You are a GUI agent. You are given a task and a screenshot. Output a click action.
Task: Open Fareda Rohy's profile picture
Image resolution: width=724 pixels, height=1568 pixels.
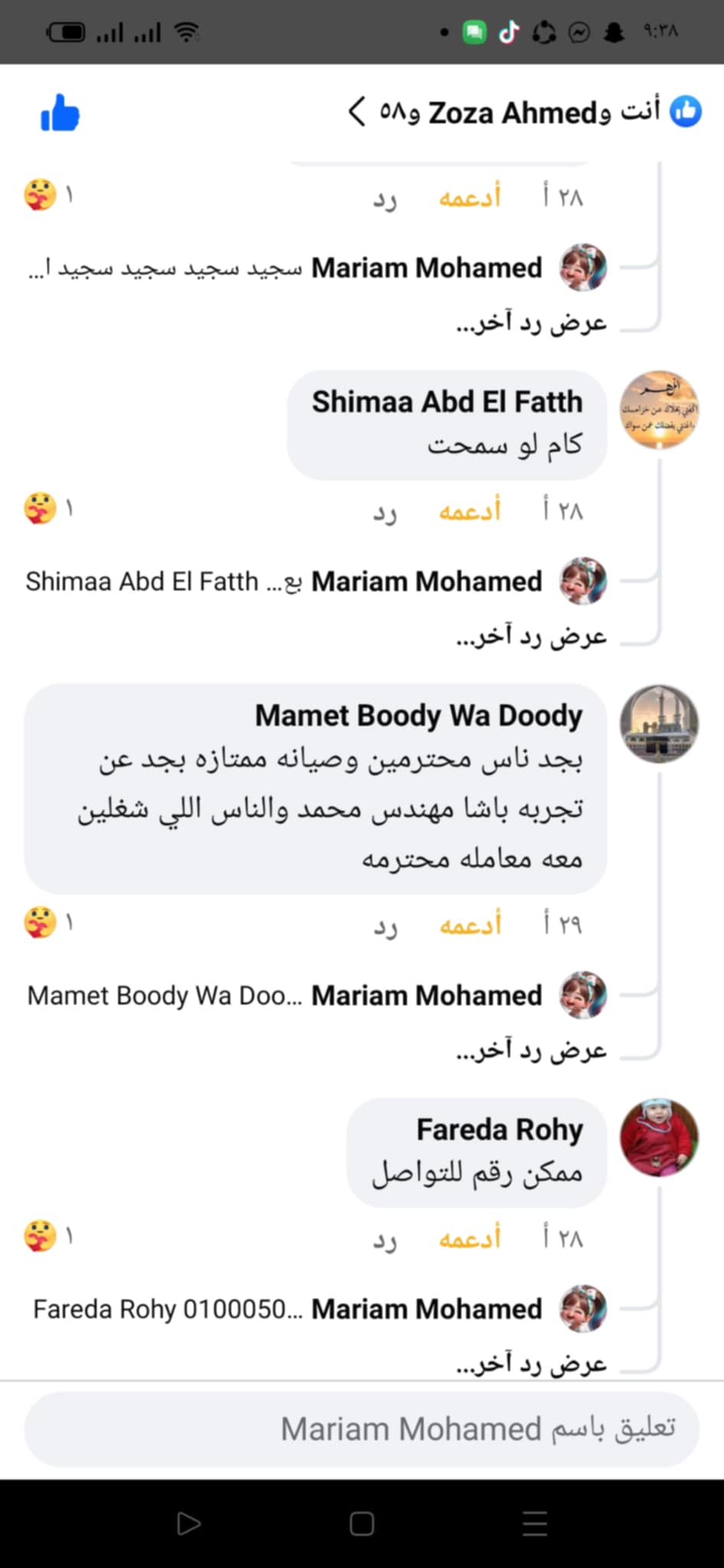pyautogui.click(x=659, y=1137)
